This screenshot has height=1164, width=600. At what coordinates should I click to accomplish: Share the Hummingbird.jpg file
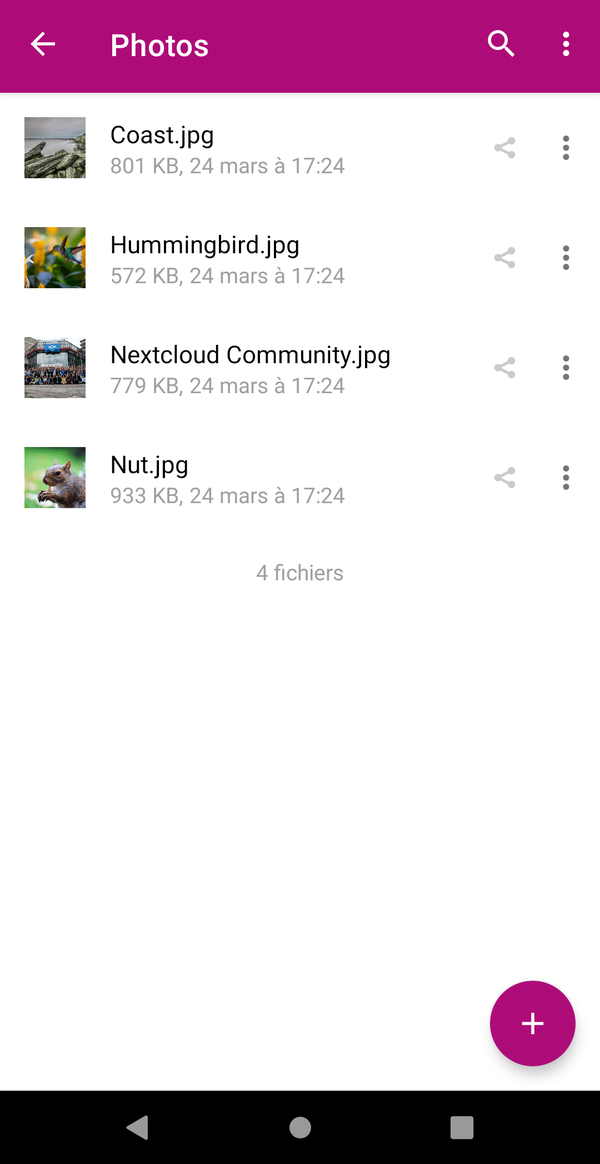505,258
